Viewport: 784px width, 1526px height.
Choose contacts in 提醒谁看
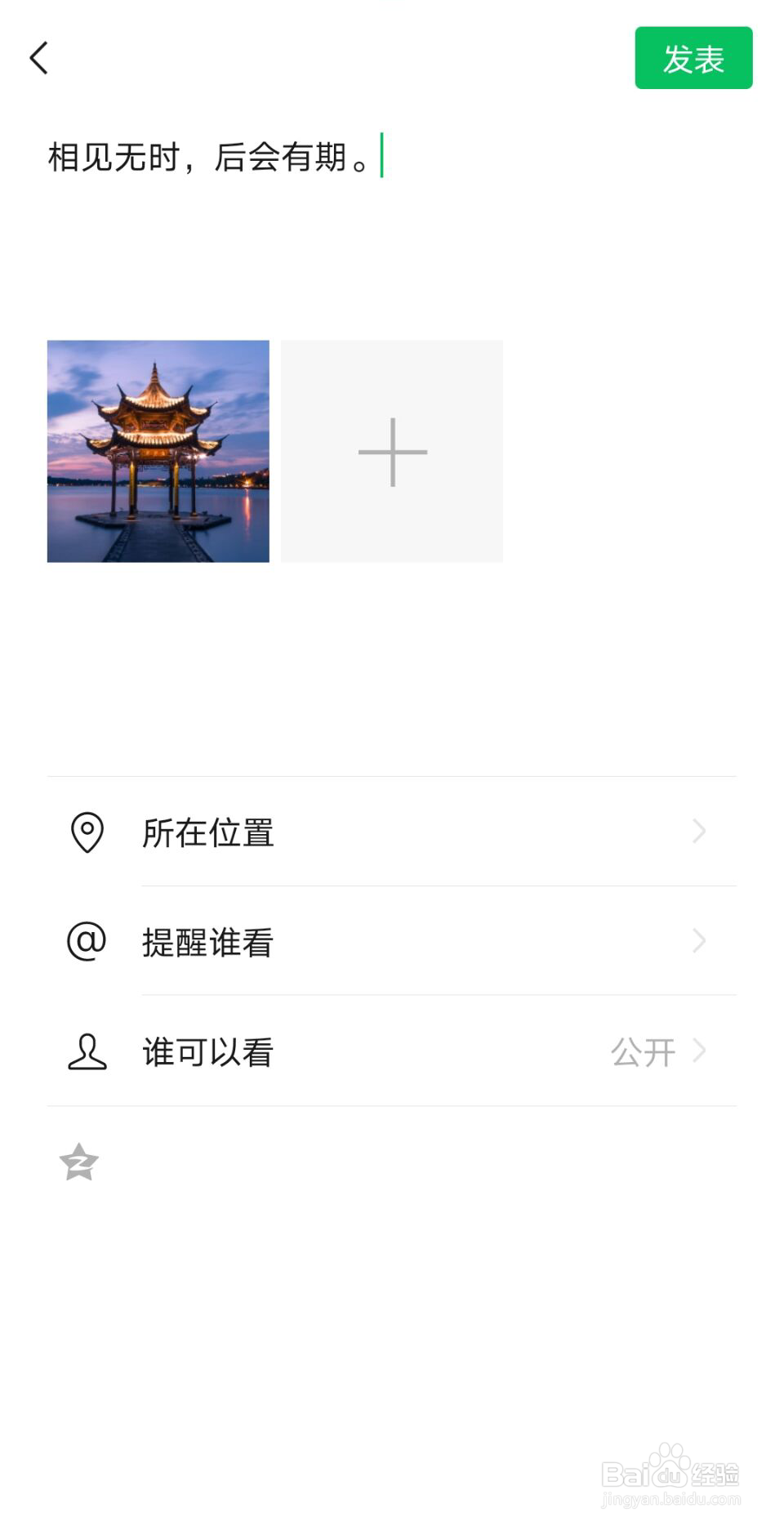[x=392, y=941]
